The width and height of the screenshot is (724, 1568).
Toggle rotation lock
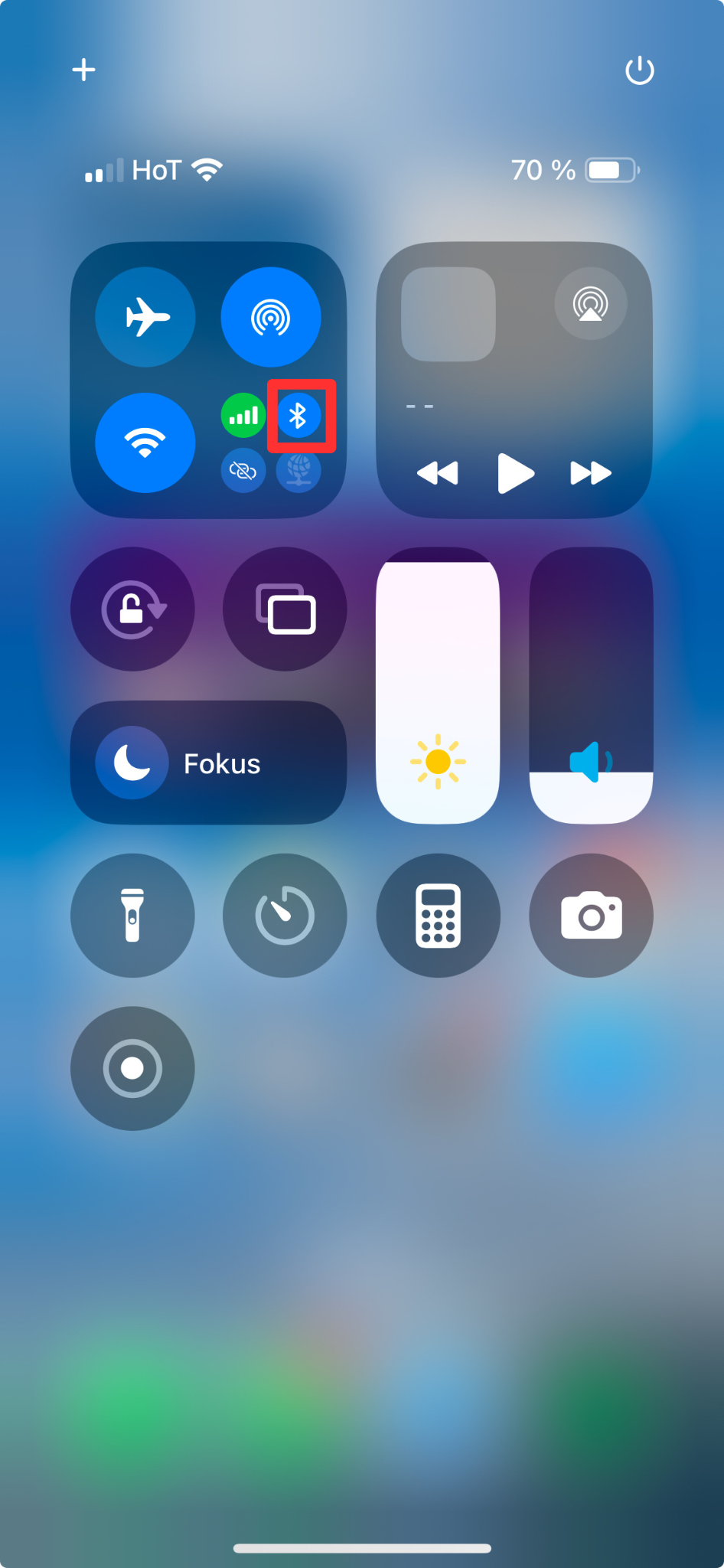[132, 609]
